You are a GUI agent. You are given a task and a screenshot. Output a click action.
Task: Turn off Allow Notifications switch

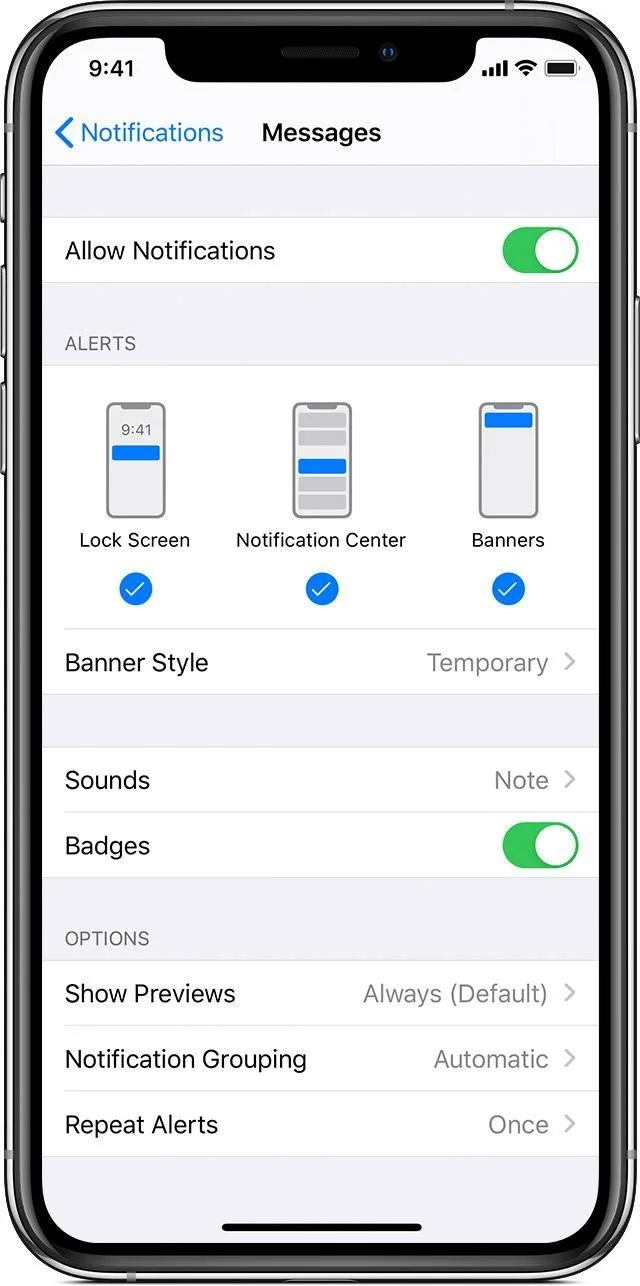coord(539,250)
